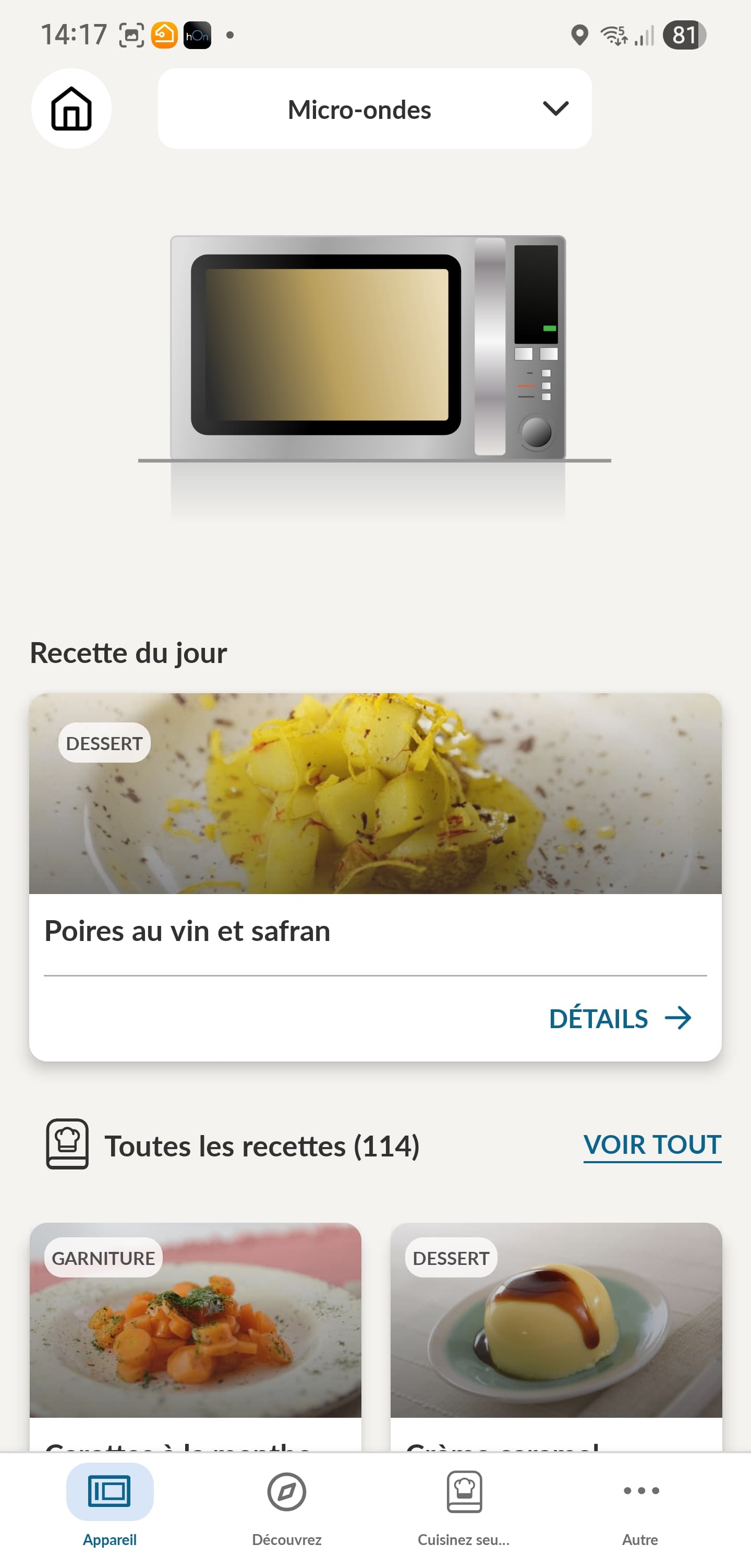The width and height of the screenshot is (751, 1568).
Task: Expand the Micro-ondes appliance dropdown
Action: 374,109
